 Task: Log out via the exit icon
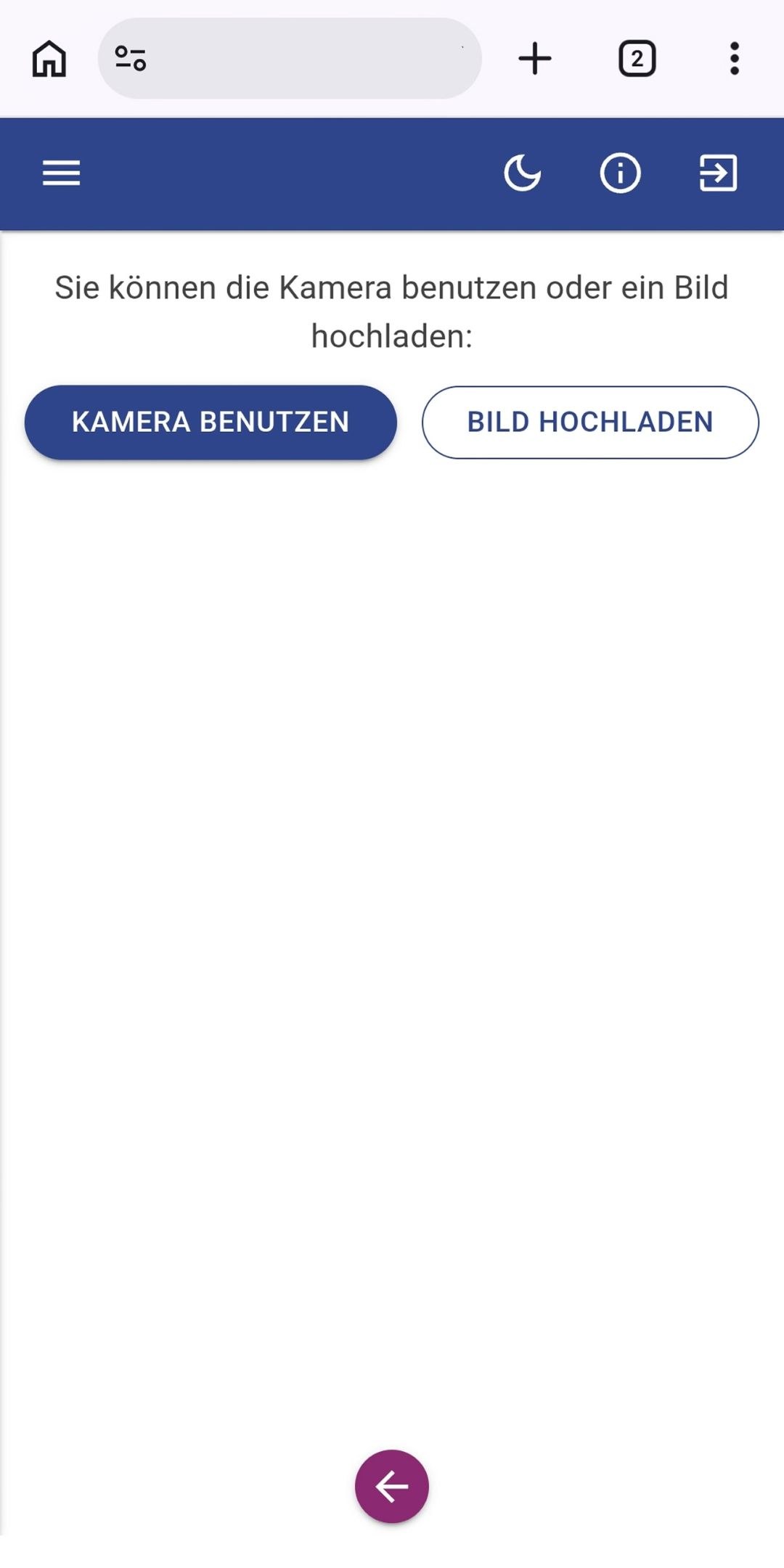718,173
